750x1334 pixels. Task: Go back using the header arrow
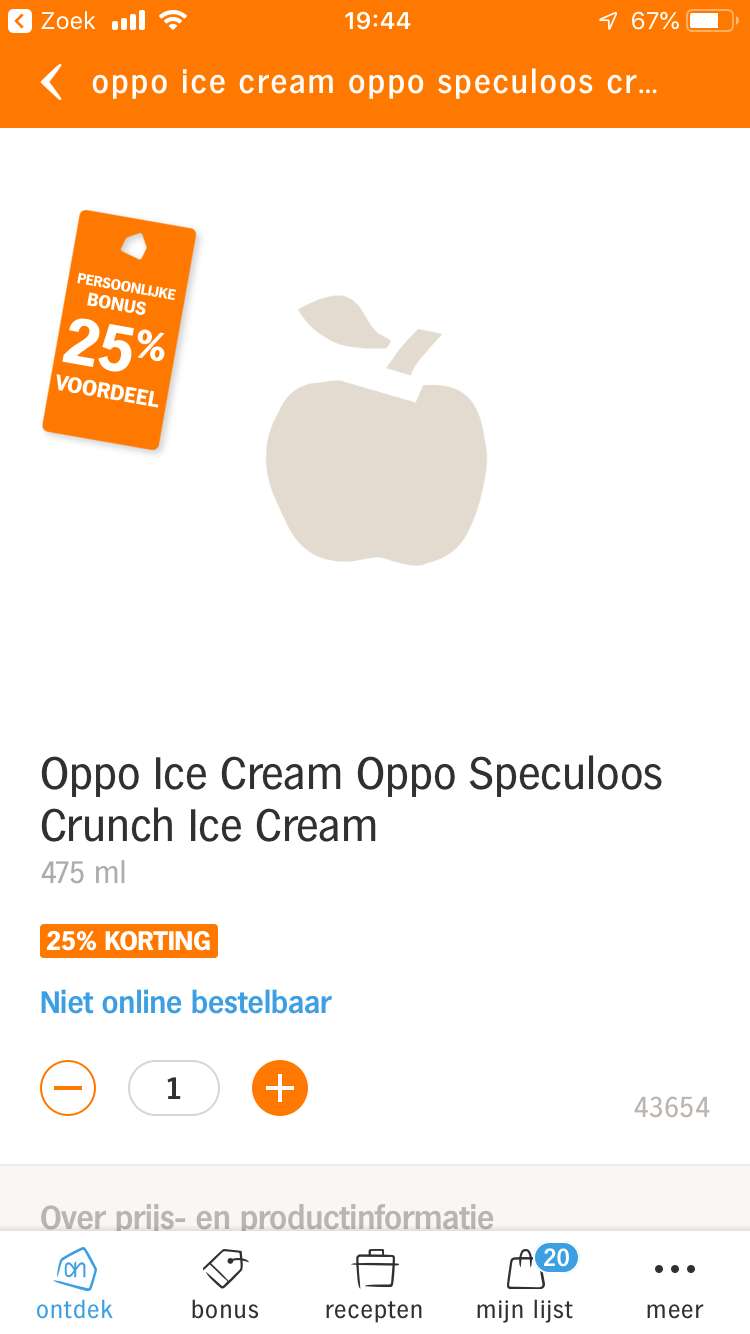(52, 83)
